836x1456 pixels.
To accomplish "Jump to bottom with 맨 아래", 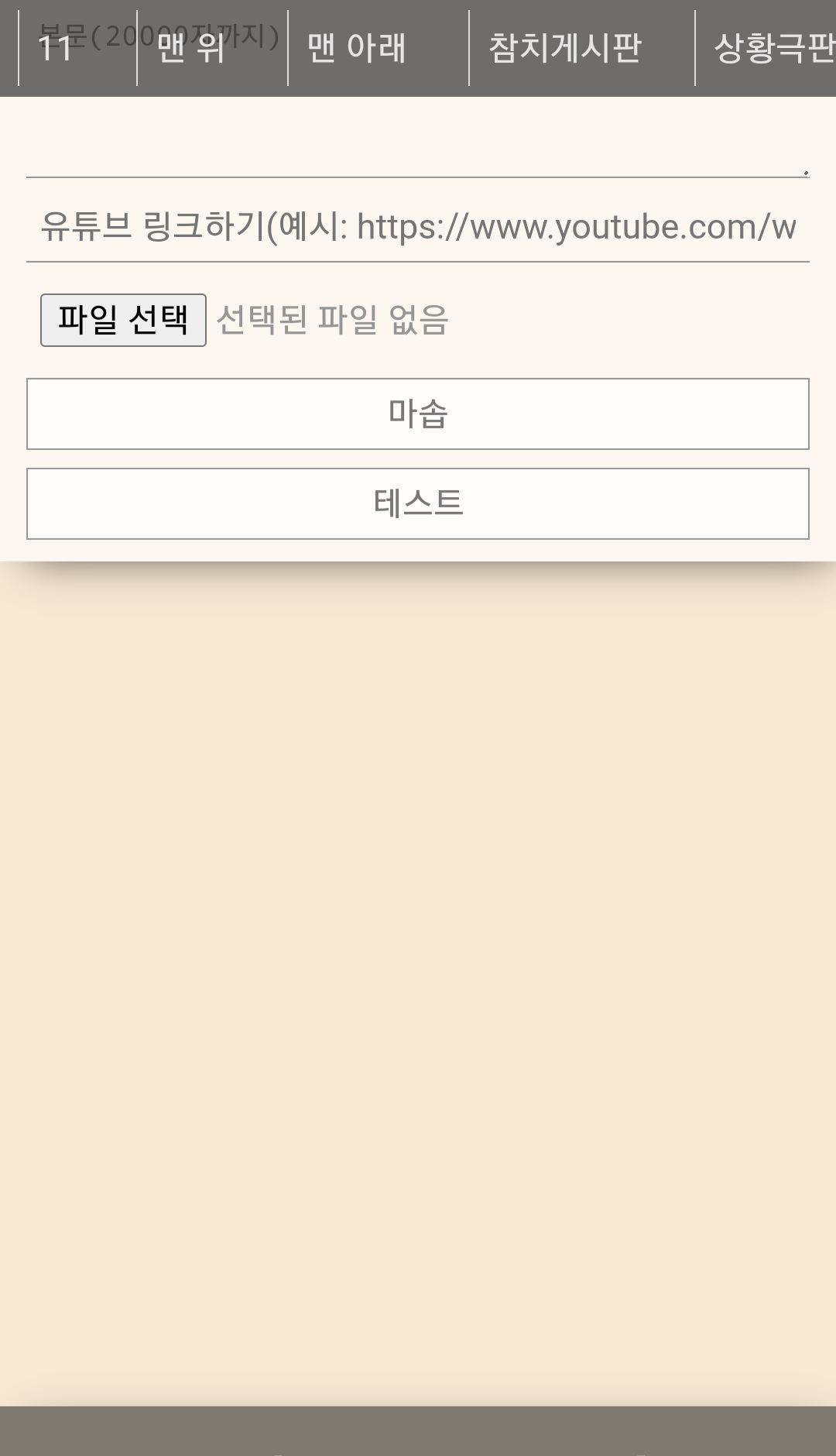I will click(358, 48).
